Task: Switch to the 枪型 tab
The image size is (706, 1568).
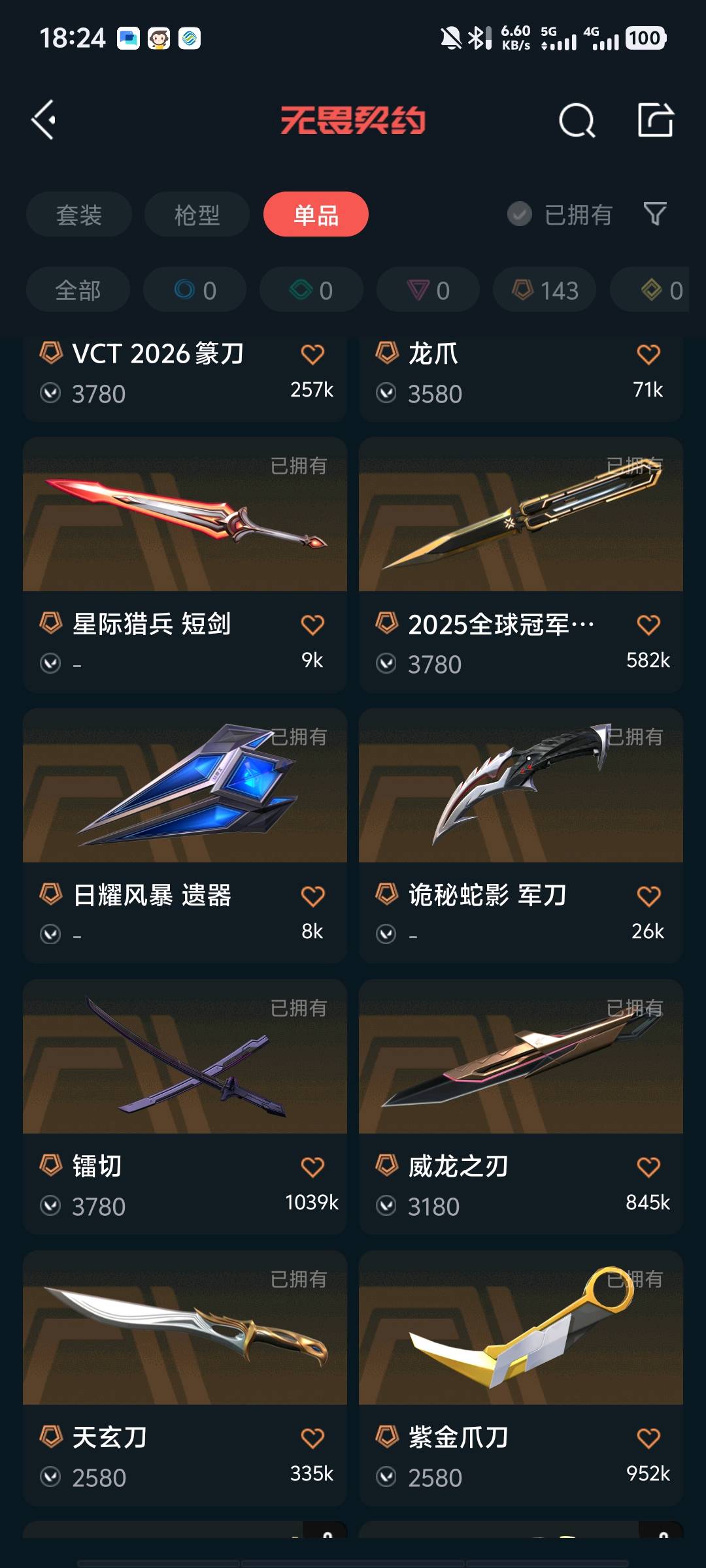Action: click(197, 214)
